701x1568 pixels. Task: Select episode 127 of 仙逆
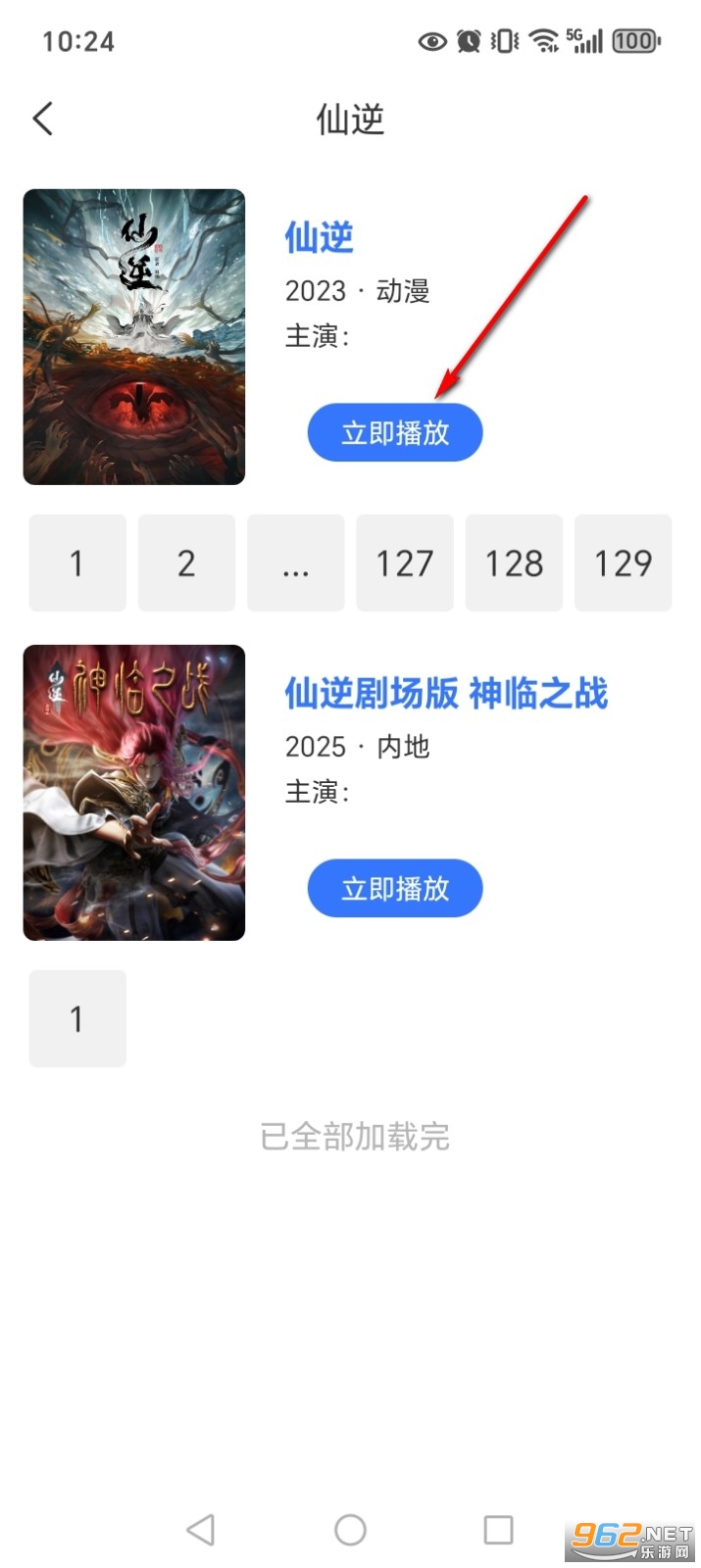[x=404, y=563]
